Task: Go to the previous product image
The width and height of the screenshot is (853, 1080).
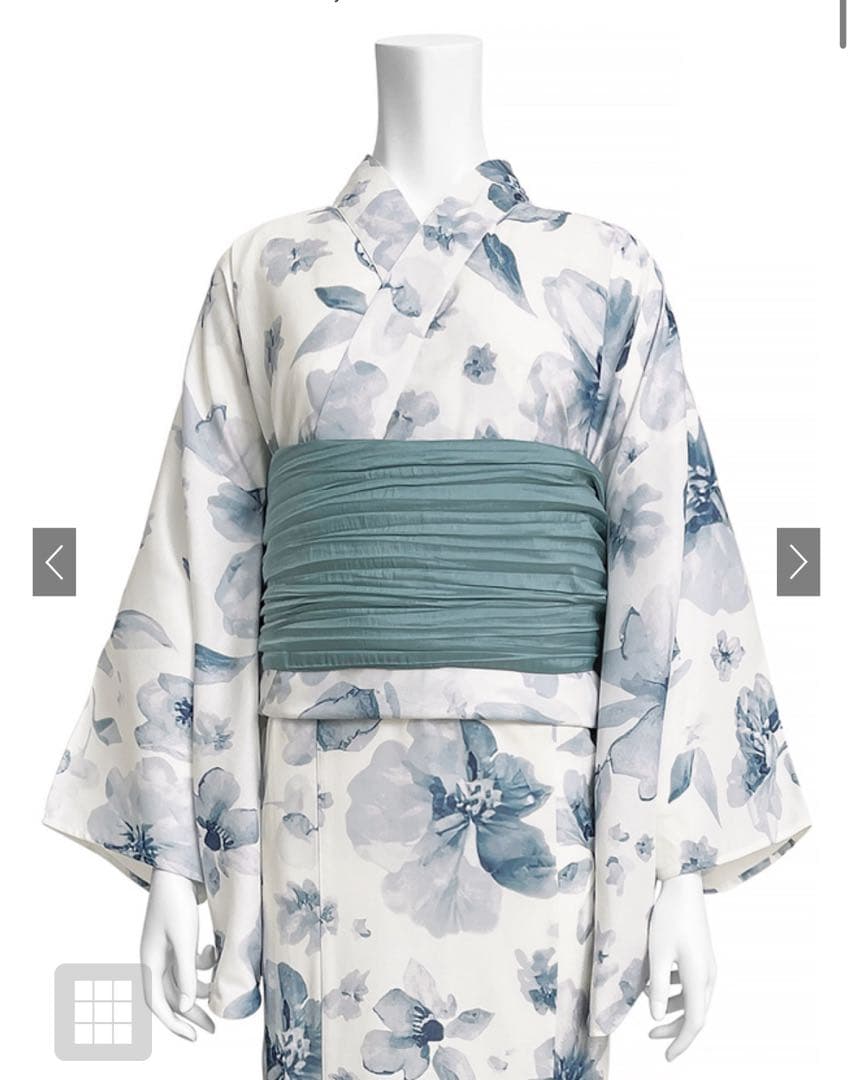Action: coord(54,562)
